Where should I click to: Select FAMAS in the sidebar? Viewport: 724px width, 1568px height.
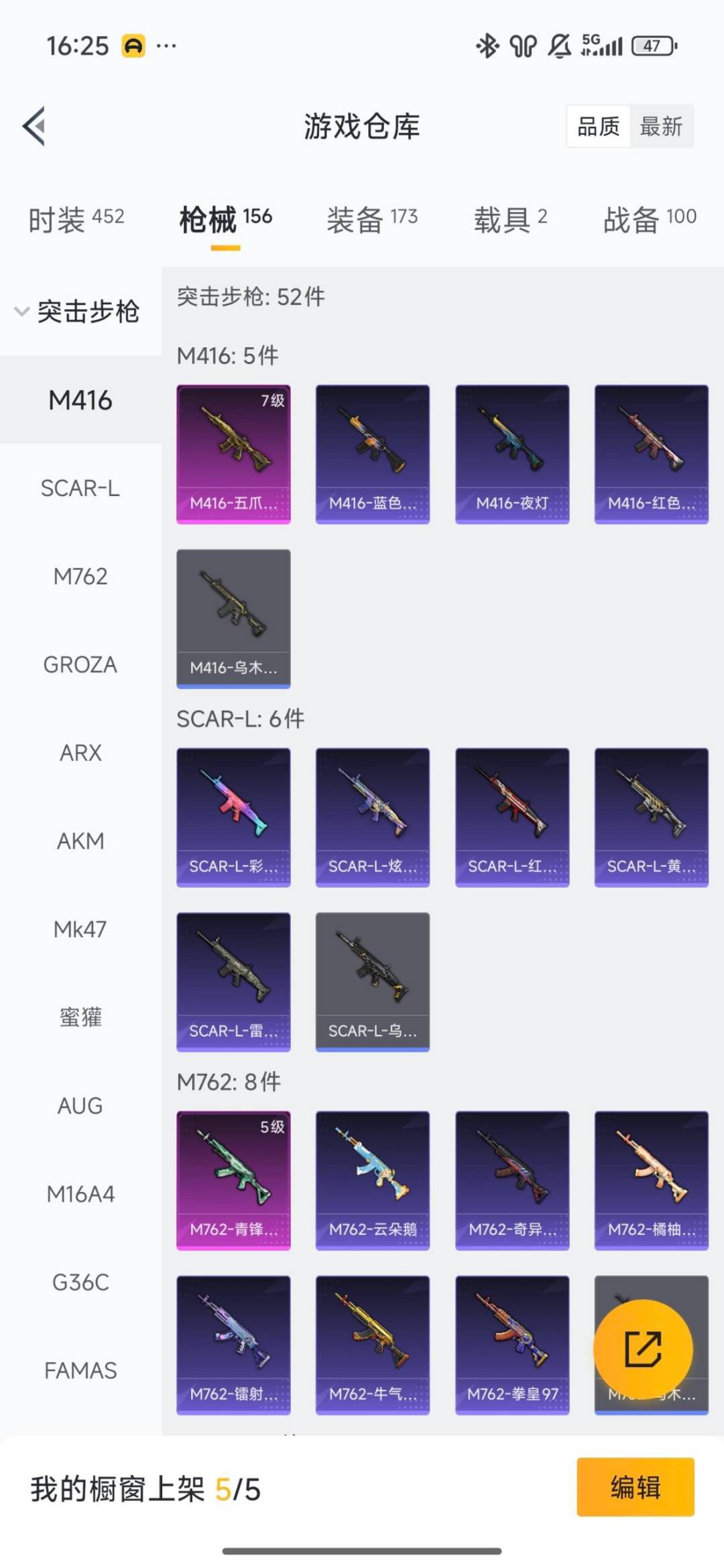click(81, 1370)
